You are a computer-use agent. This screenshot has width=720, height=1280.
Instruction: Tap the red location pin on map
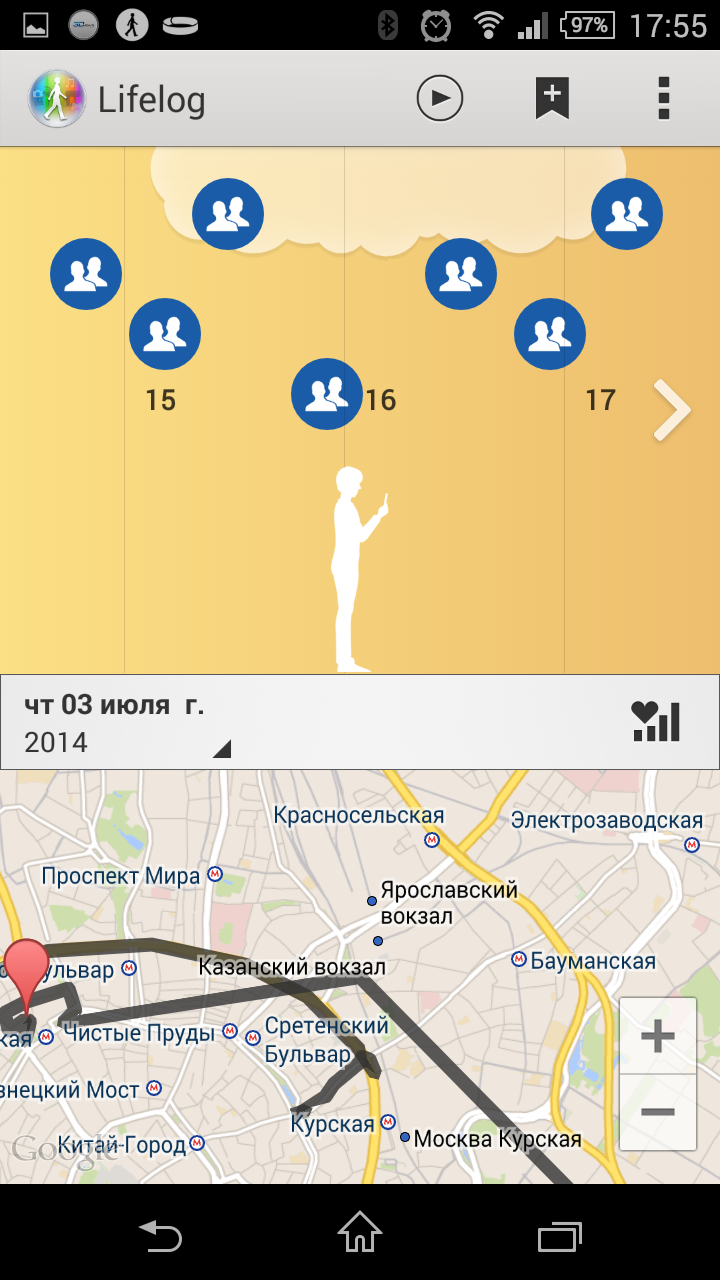(27, 973)
